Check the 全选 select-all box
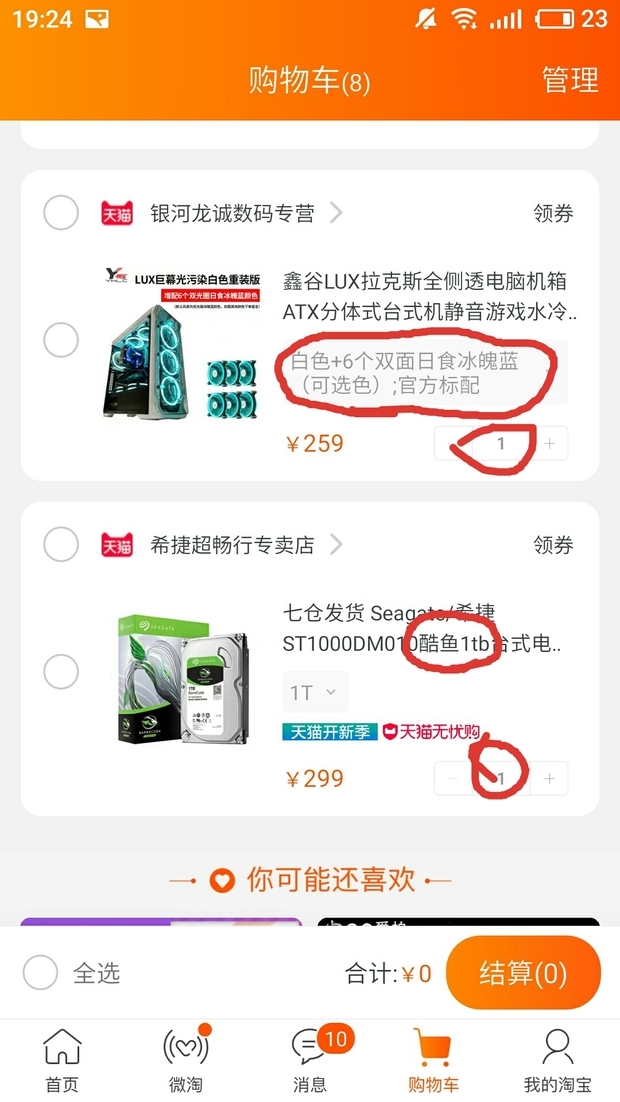620x1102 pixels. coord(41,972)
